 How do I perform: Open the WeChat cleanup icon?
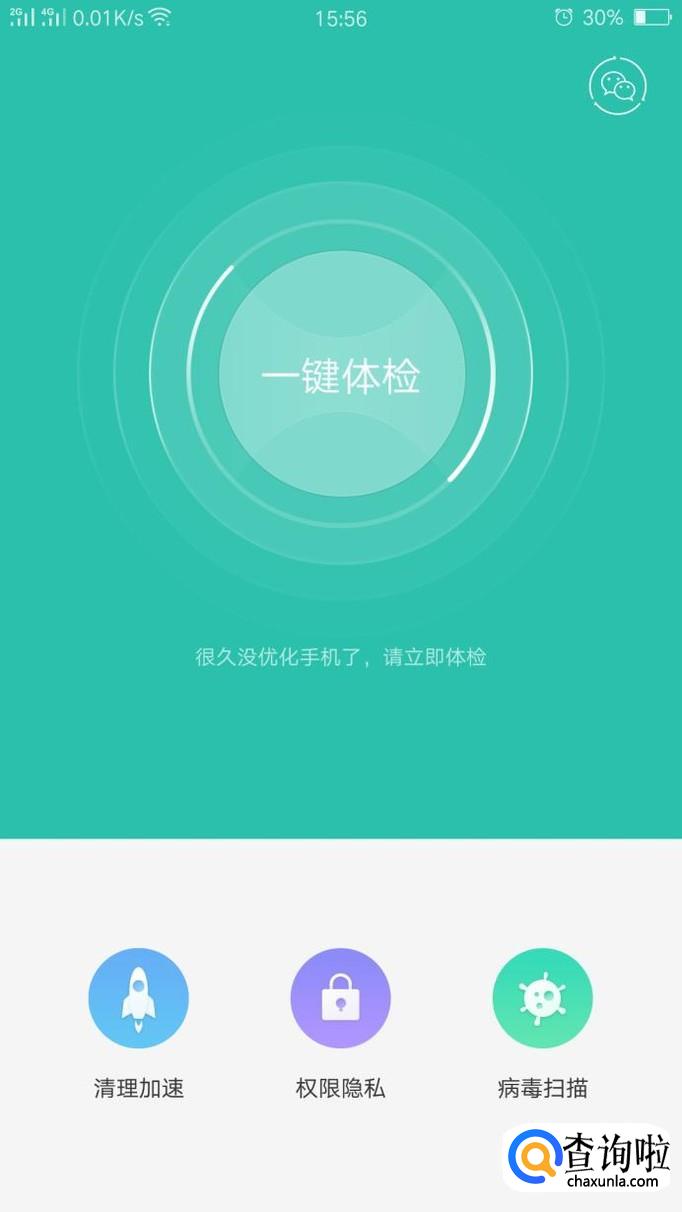click(x=618, y=86)
